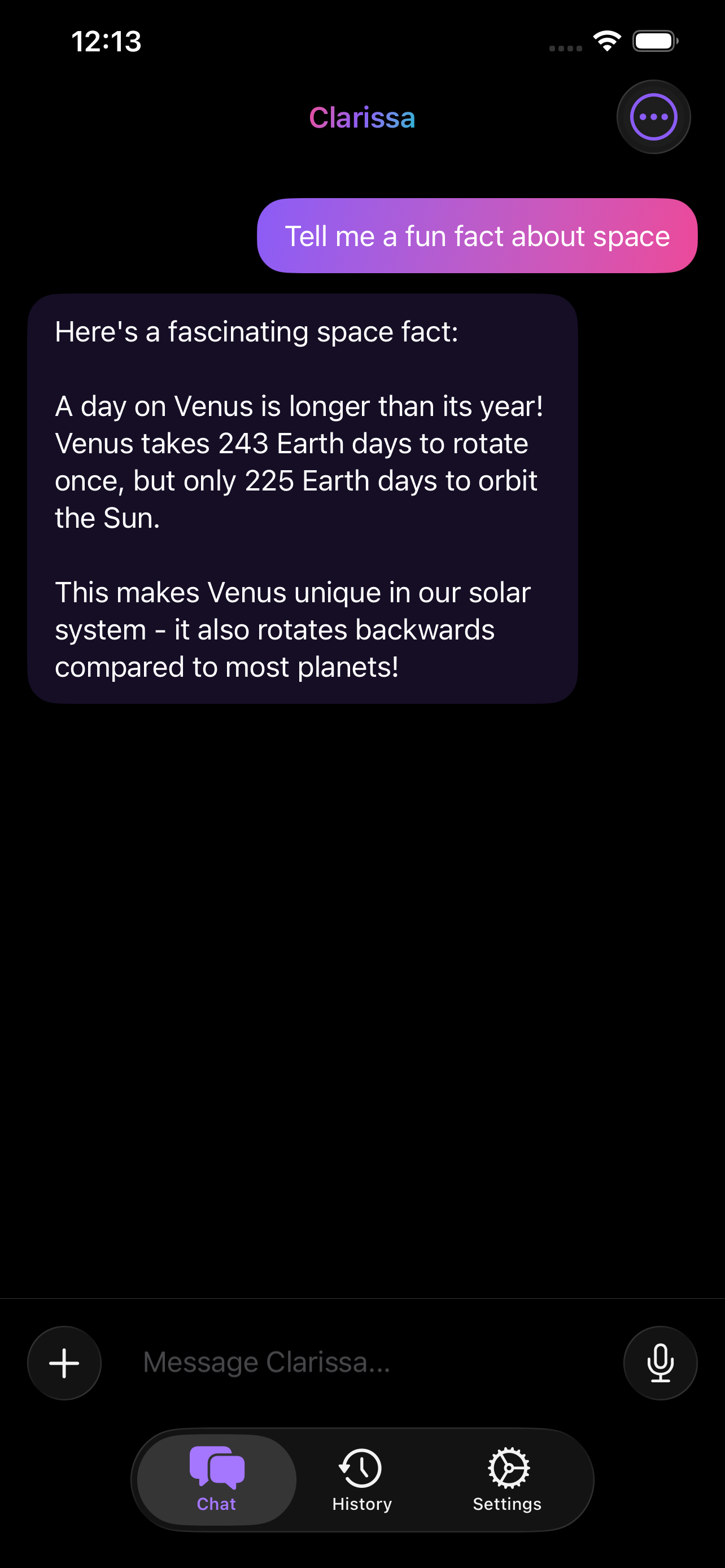Switch to the History tab

click(x=361, y=1479)
